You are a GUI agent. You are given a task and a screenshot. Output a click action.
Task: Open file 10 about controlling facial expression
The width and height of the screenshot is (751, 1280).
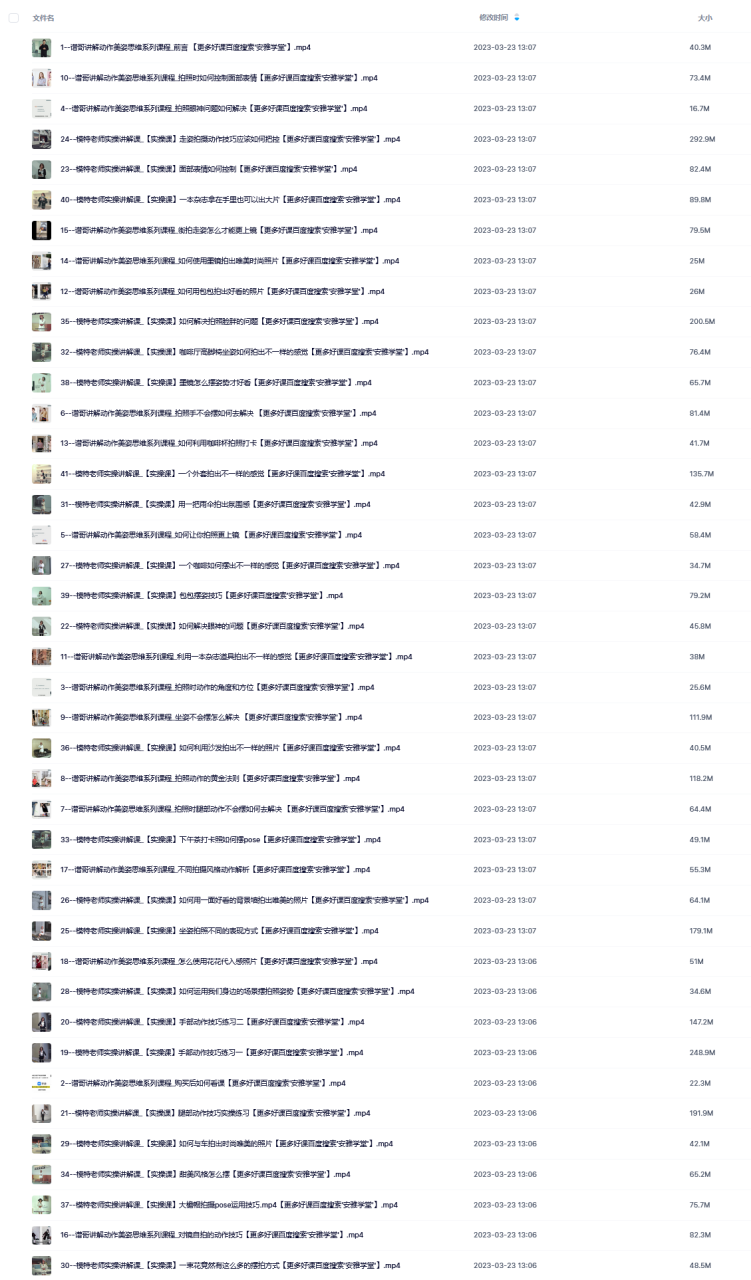(218, 78)
